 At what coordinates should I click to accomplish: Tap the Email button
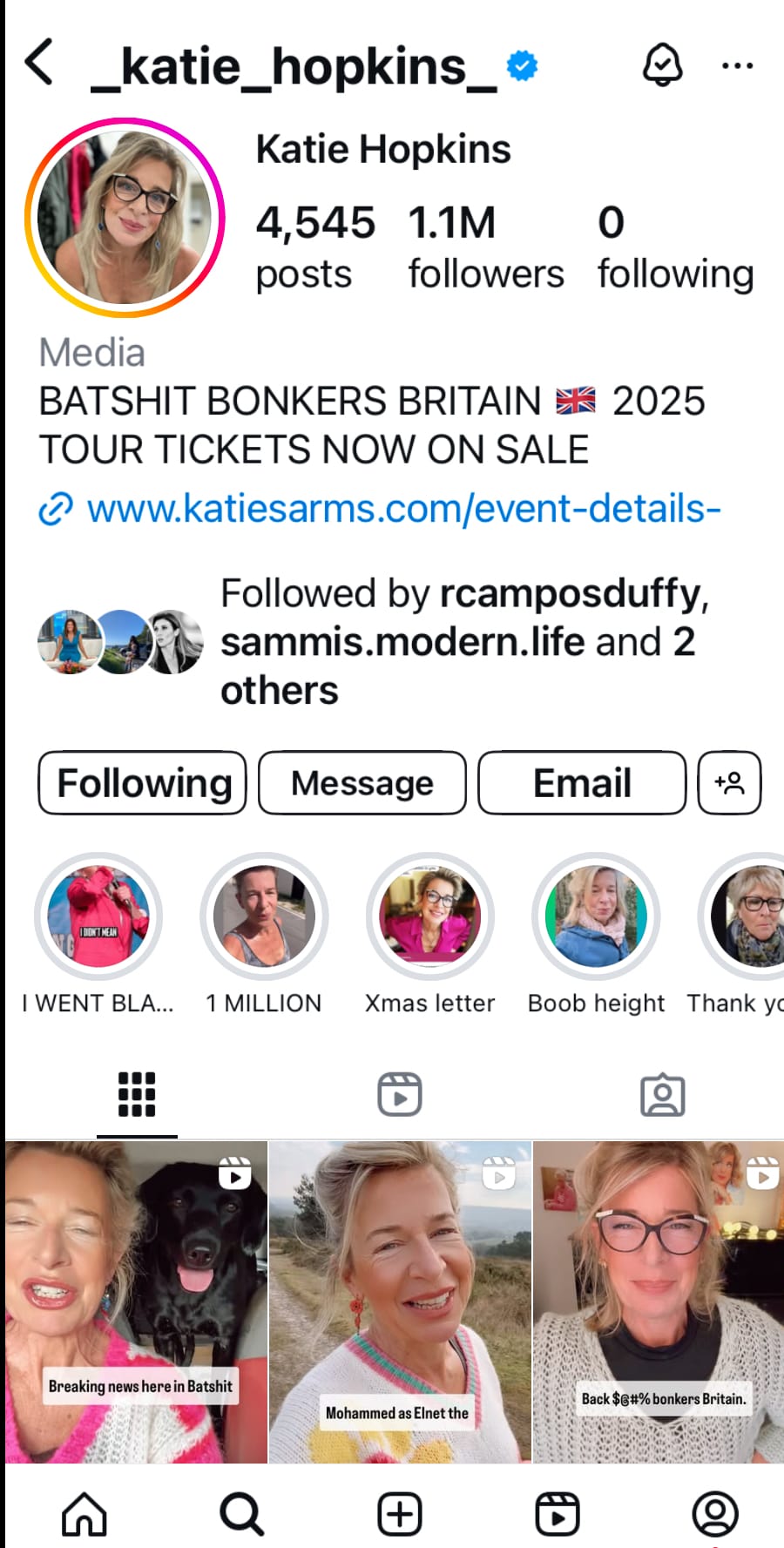click(582, 783)
